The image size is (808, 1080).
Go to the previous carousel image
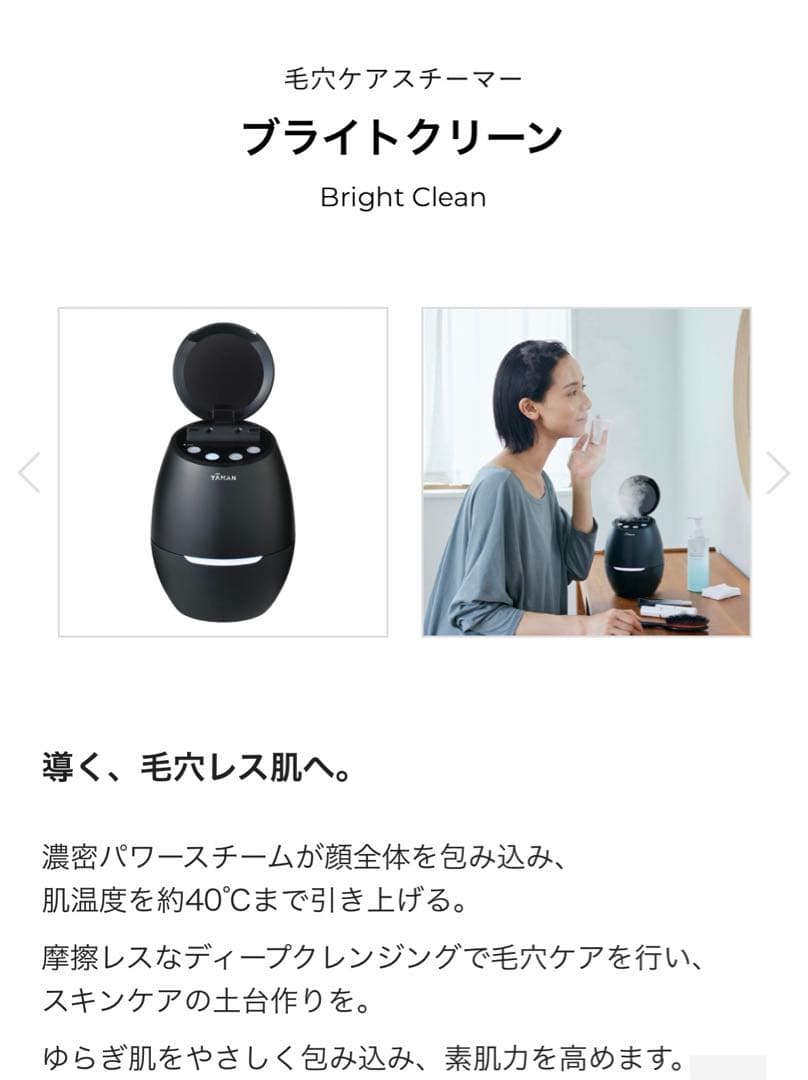30,473
